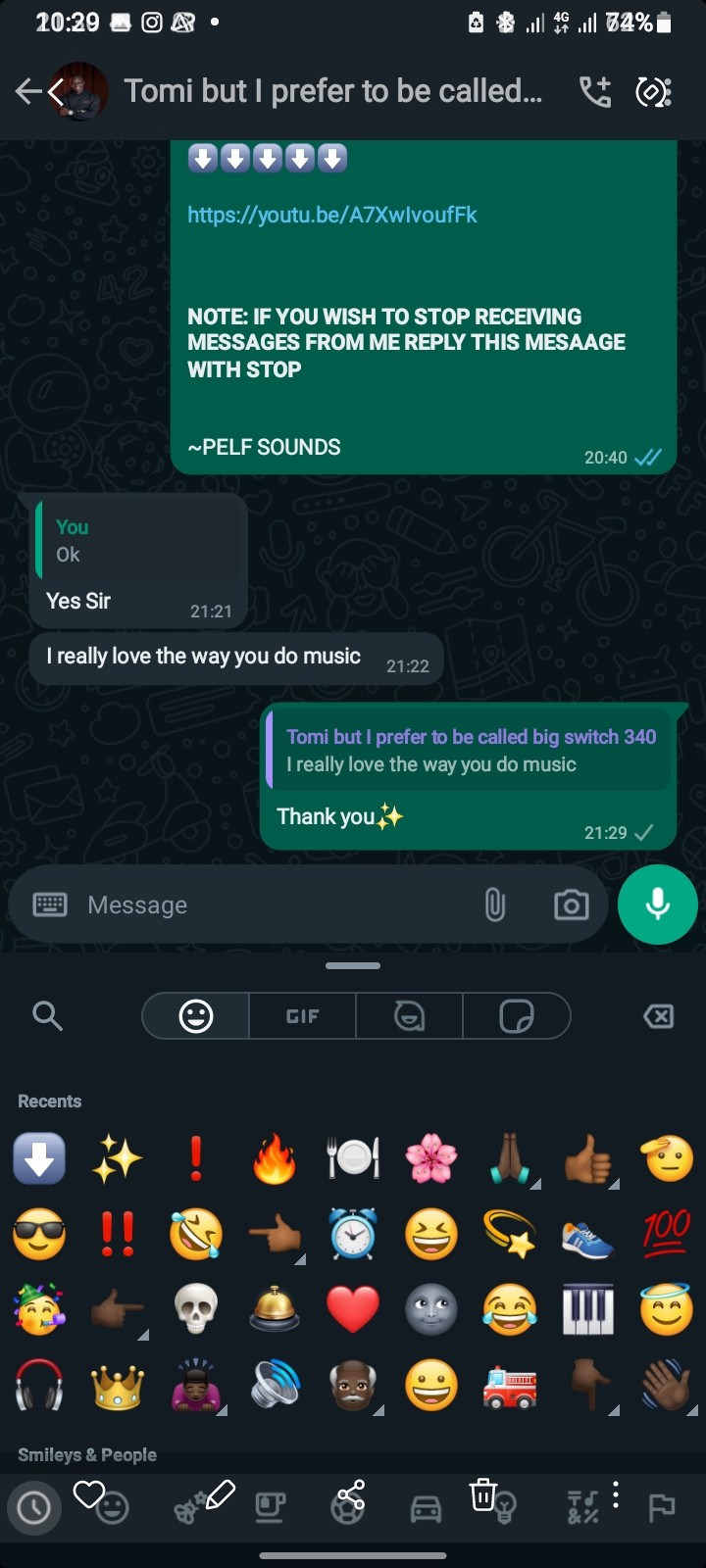This screenshot has height=1568, width=706.
Task: Insert the sparkles emoji
Action: (118, 1158)
